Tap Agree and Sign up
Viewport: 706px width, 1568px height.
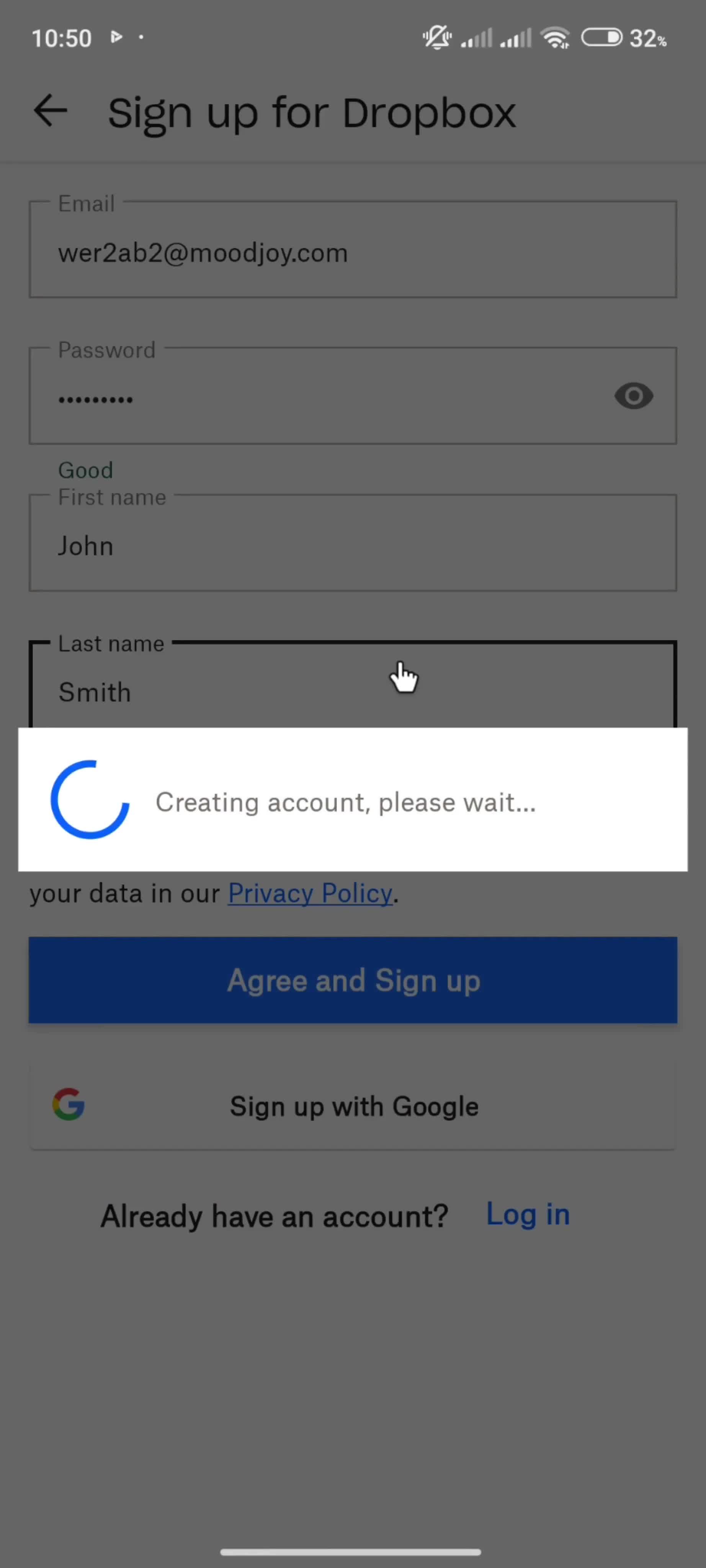[x=353, y=980]
